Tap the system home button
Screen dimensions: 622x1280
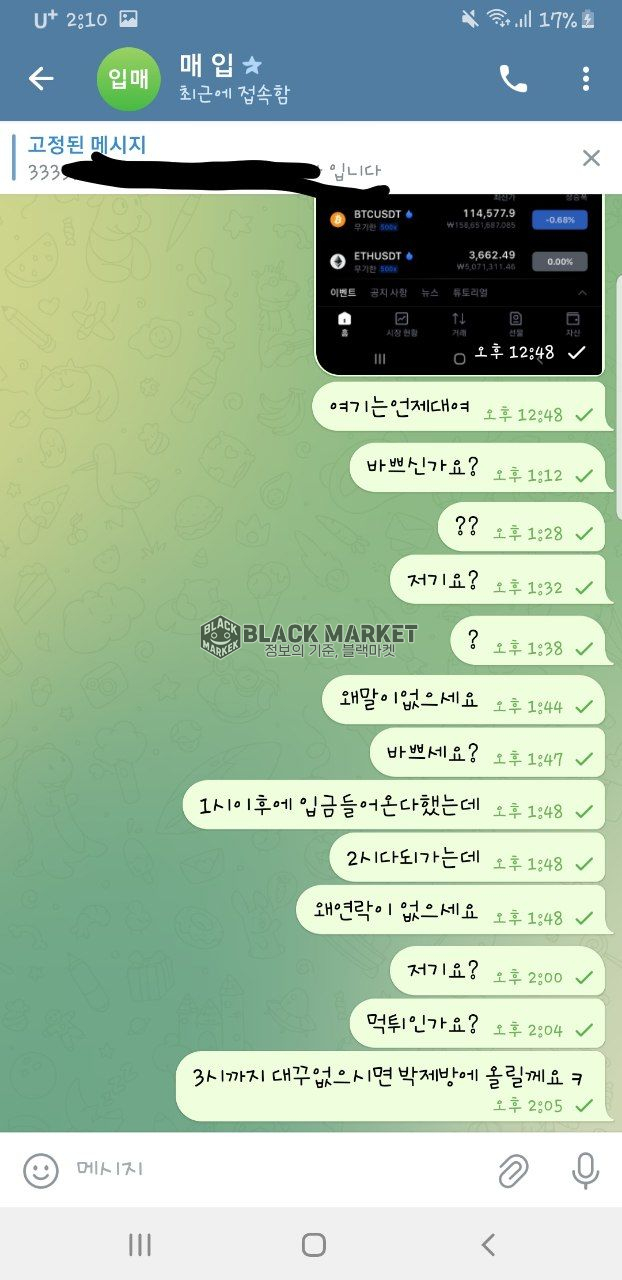pyautogui.click(x=313, y=1244)
